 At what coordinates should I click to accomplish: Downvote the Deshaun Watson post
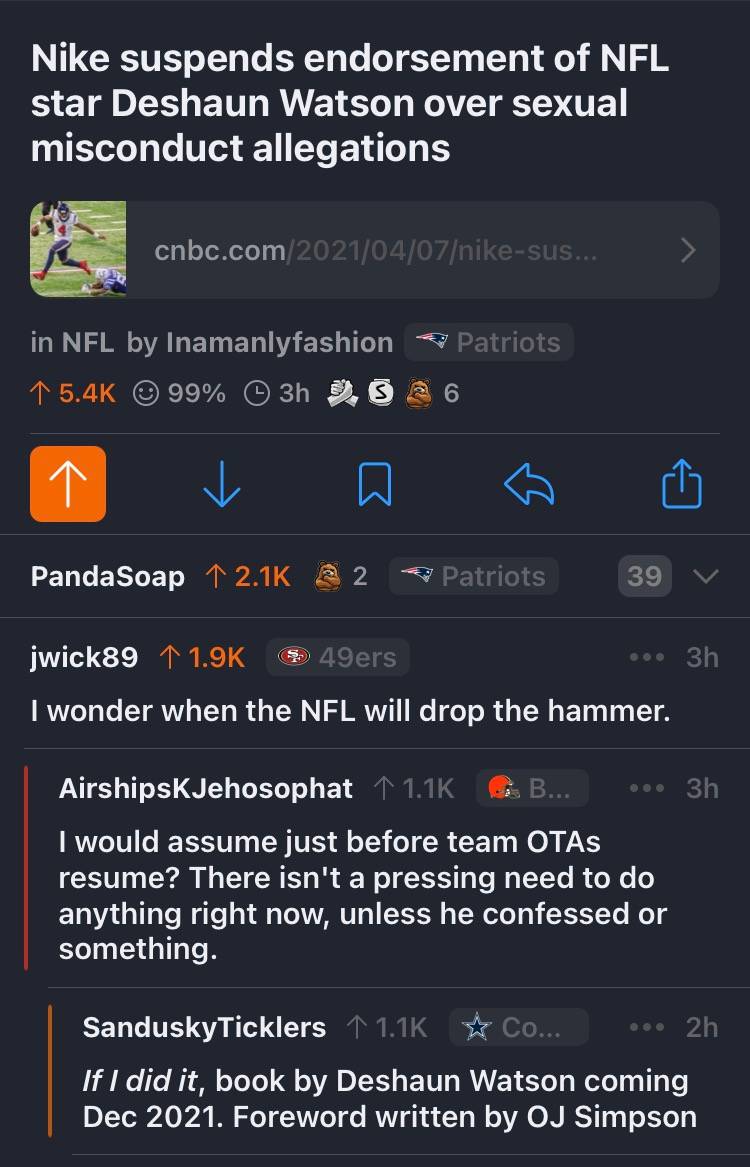coord(221,484)
